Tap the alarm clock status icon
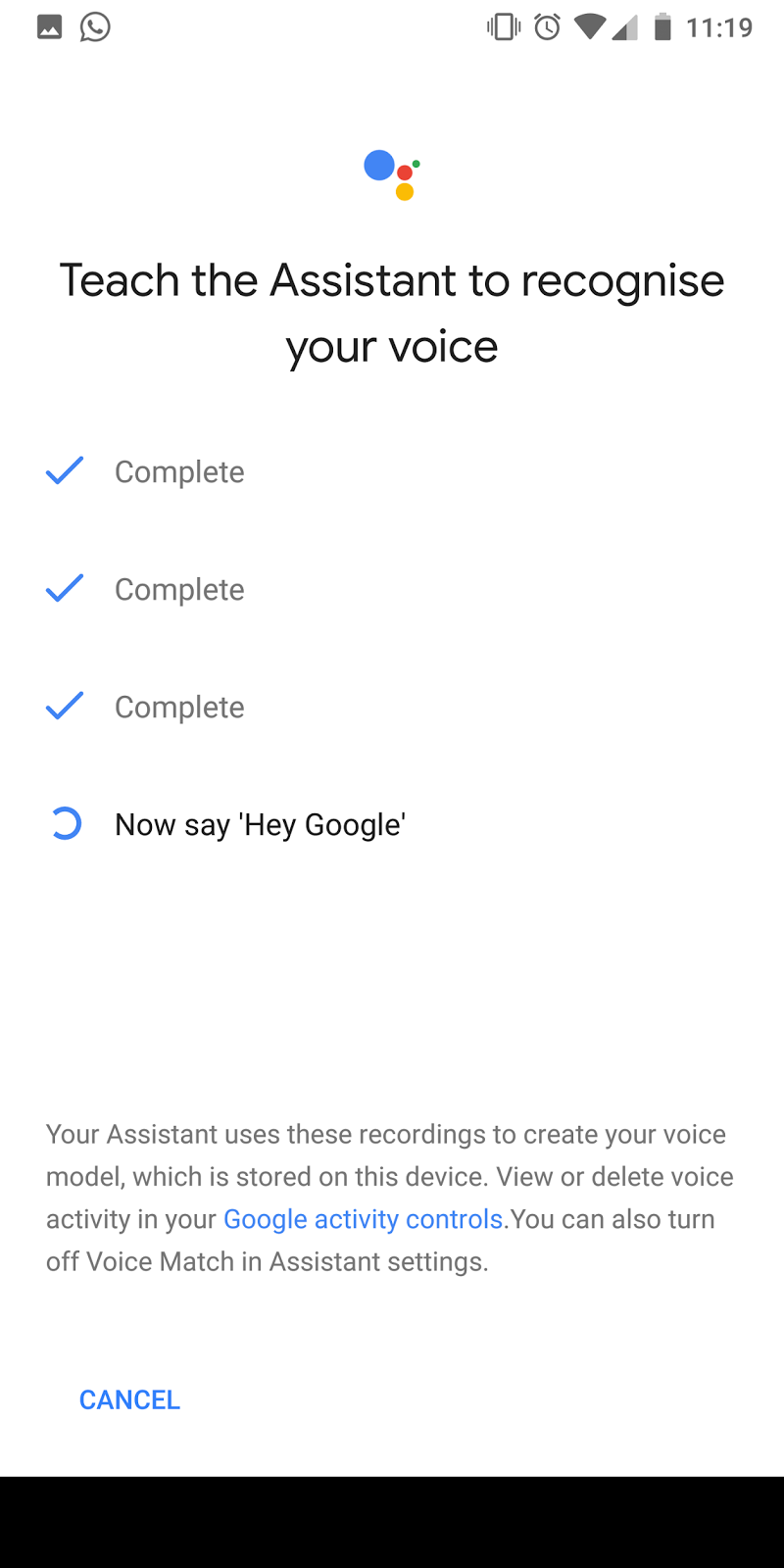This screenshot has height=1568, width=784. click(x=547, y=27)
